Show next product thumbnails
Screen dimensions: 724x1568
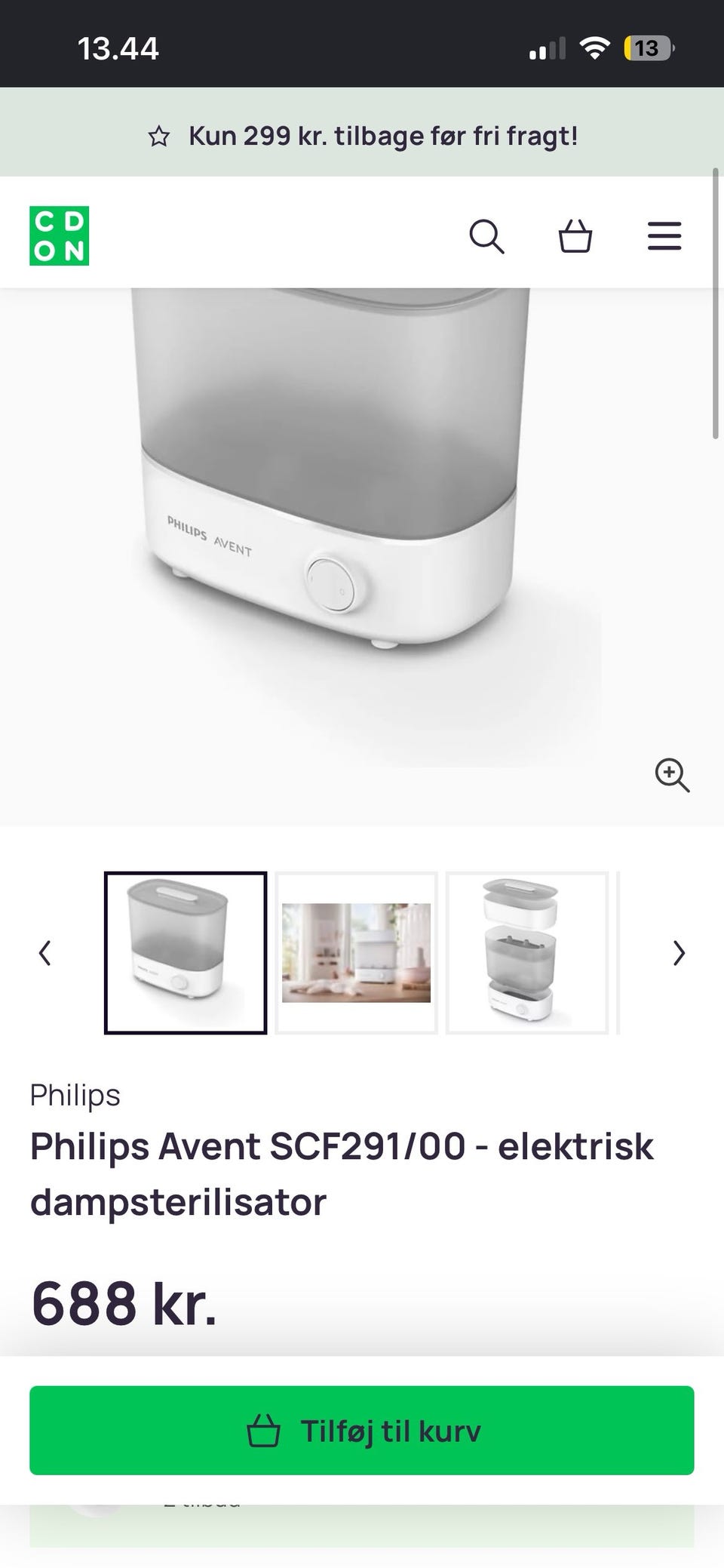(x=679, y=953)
